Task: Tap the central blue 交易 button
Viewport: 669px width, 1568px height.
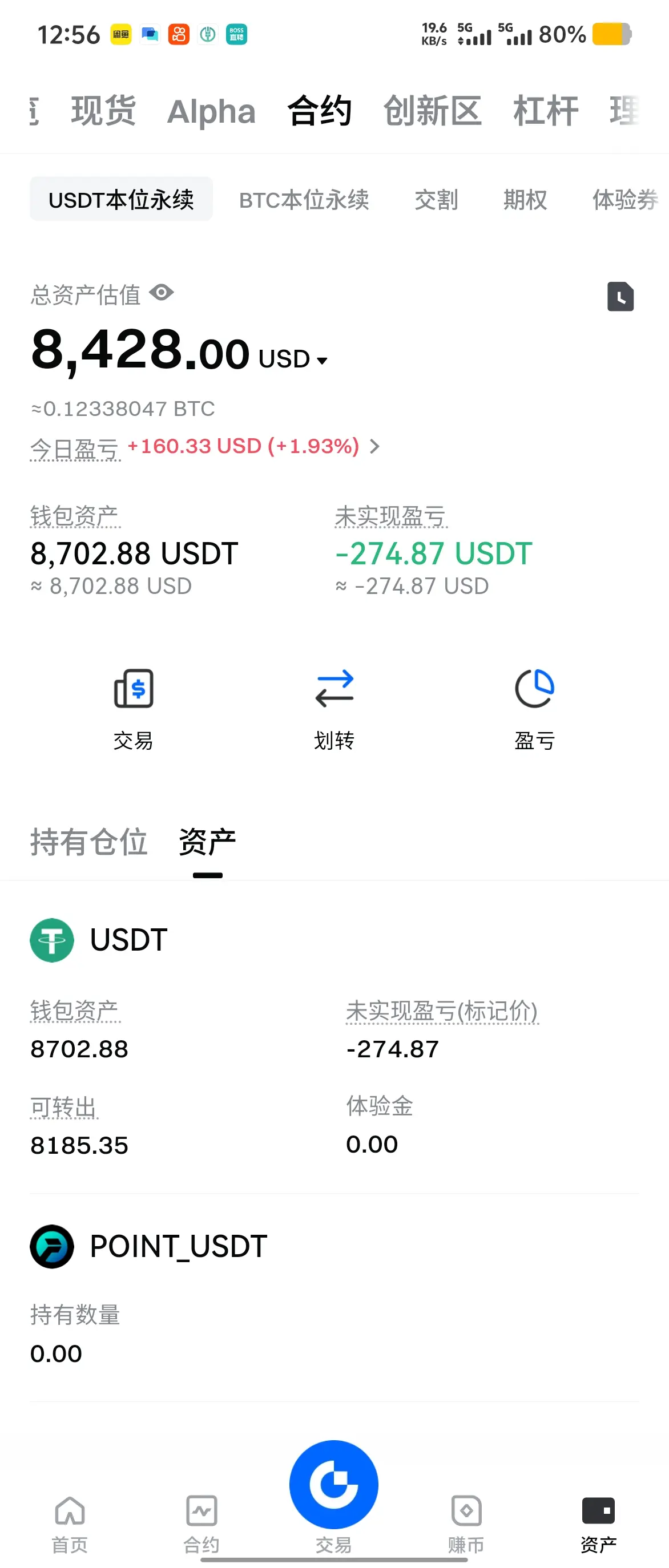Action: [x=333, y=1485]
